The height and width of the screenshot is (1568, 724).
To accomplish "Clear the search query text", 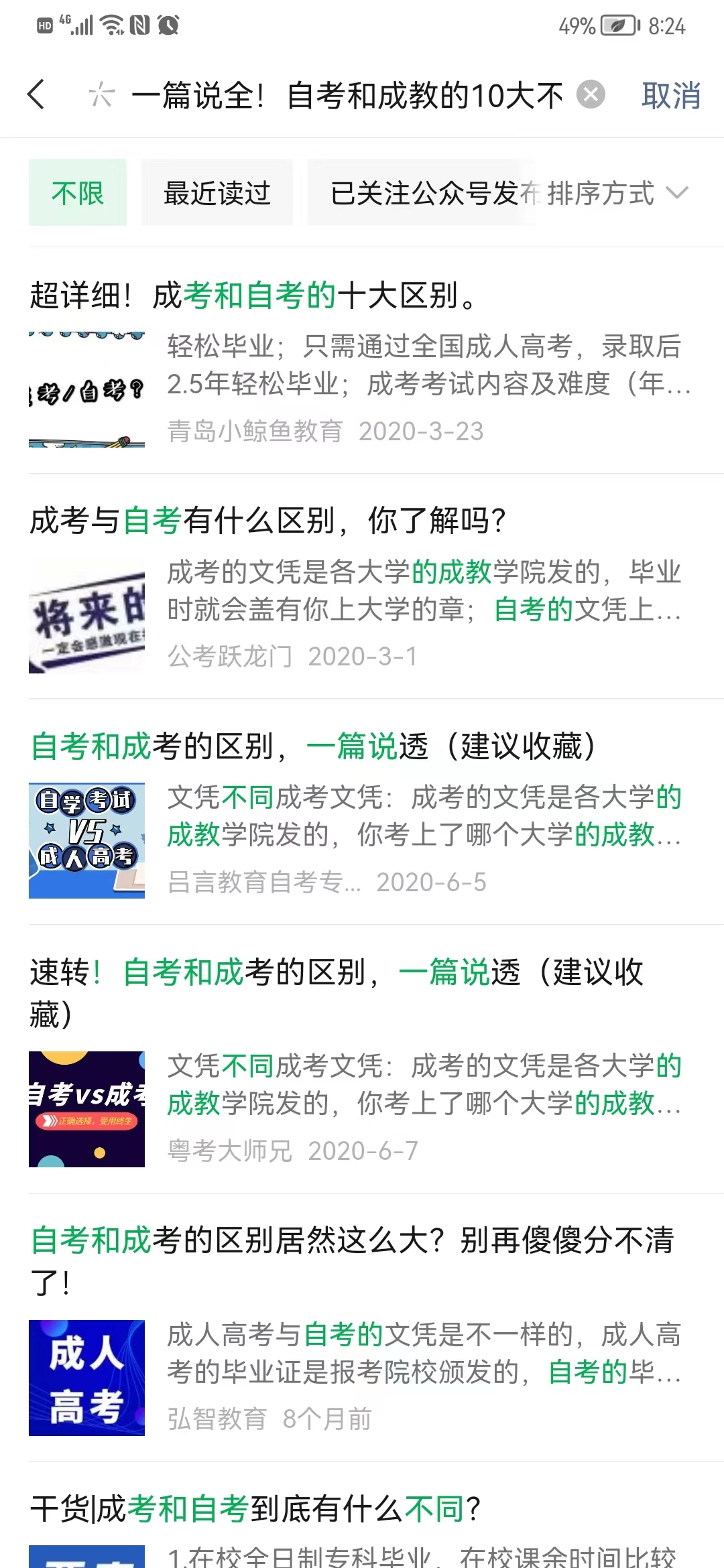I will (x=591, y=94).
